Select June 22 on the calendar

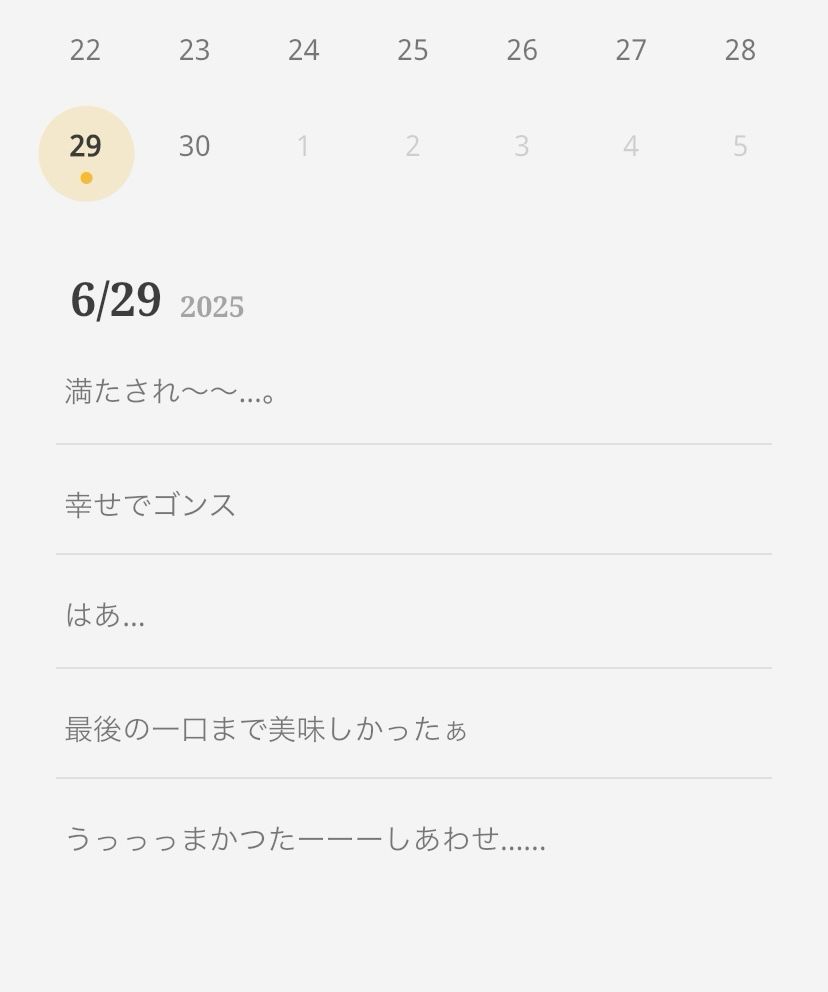tap(85, 50)
